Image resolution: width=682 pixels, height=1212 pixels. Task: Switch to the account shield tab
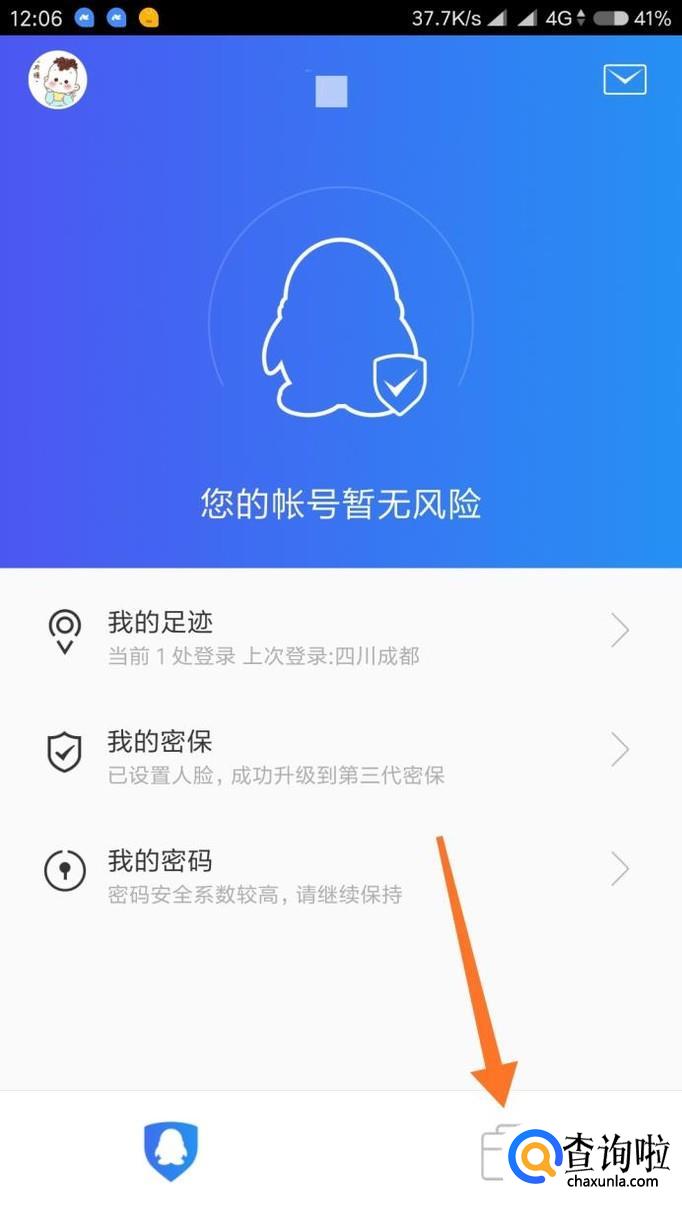(171, 1150)
